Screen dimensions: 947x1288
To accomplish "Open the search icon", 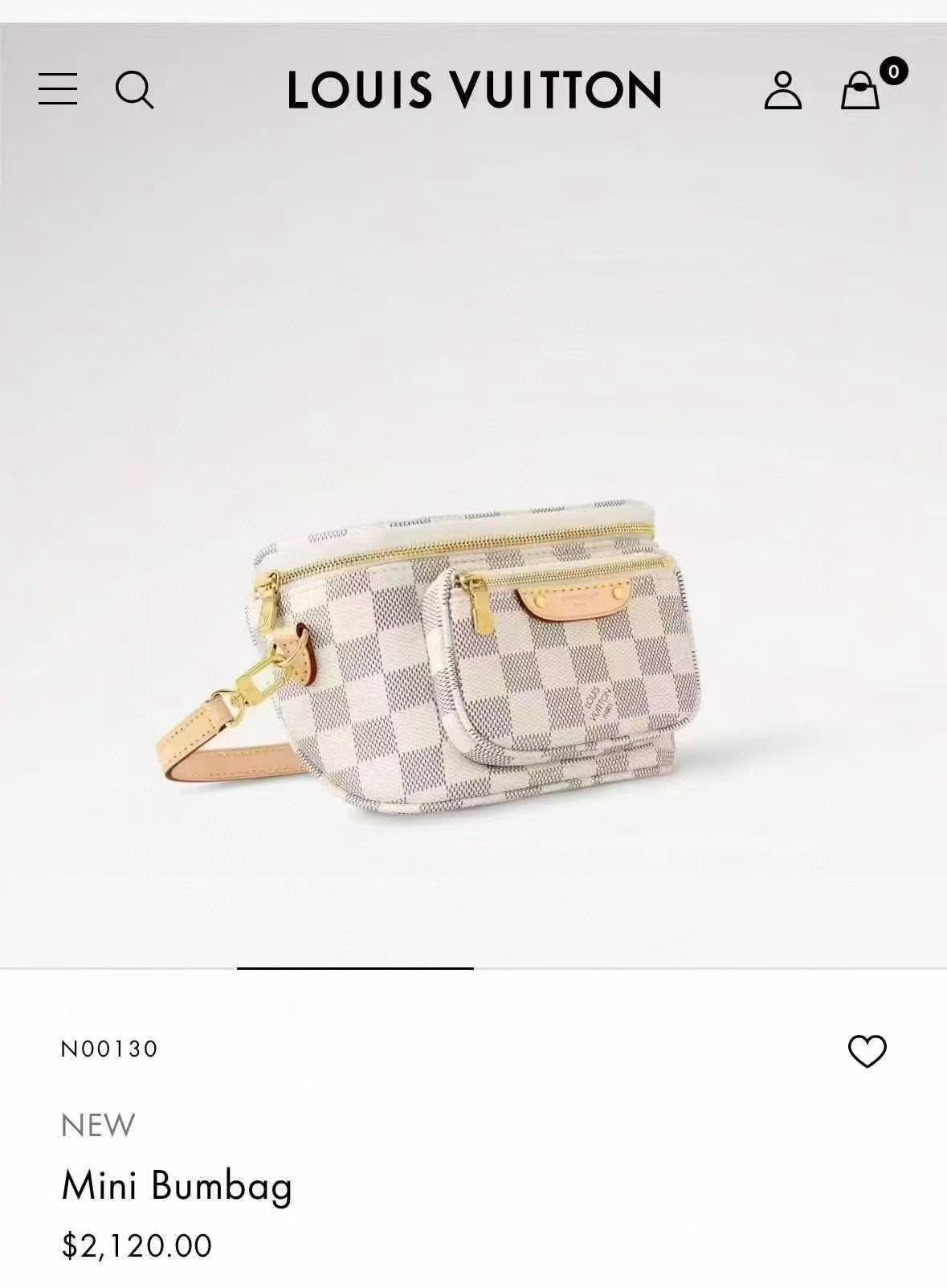I will pyautogui.click(x=134, y=88).
